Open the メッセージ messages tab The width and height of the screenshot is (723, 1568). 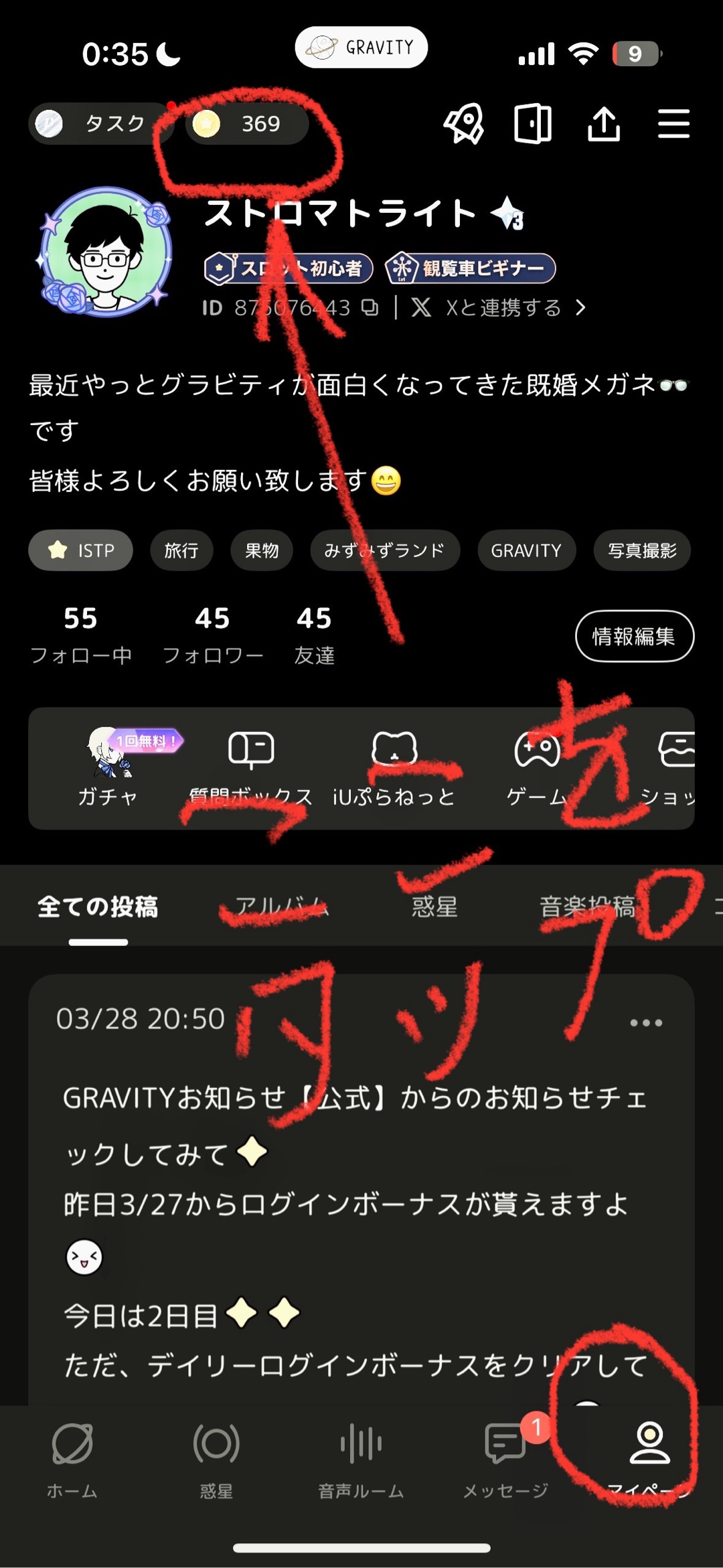(505, 1460)
